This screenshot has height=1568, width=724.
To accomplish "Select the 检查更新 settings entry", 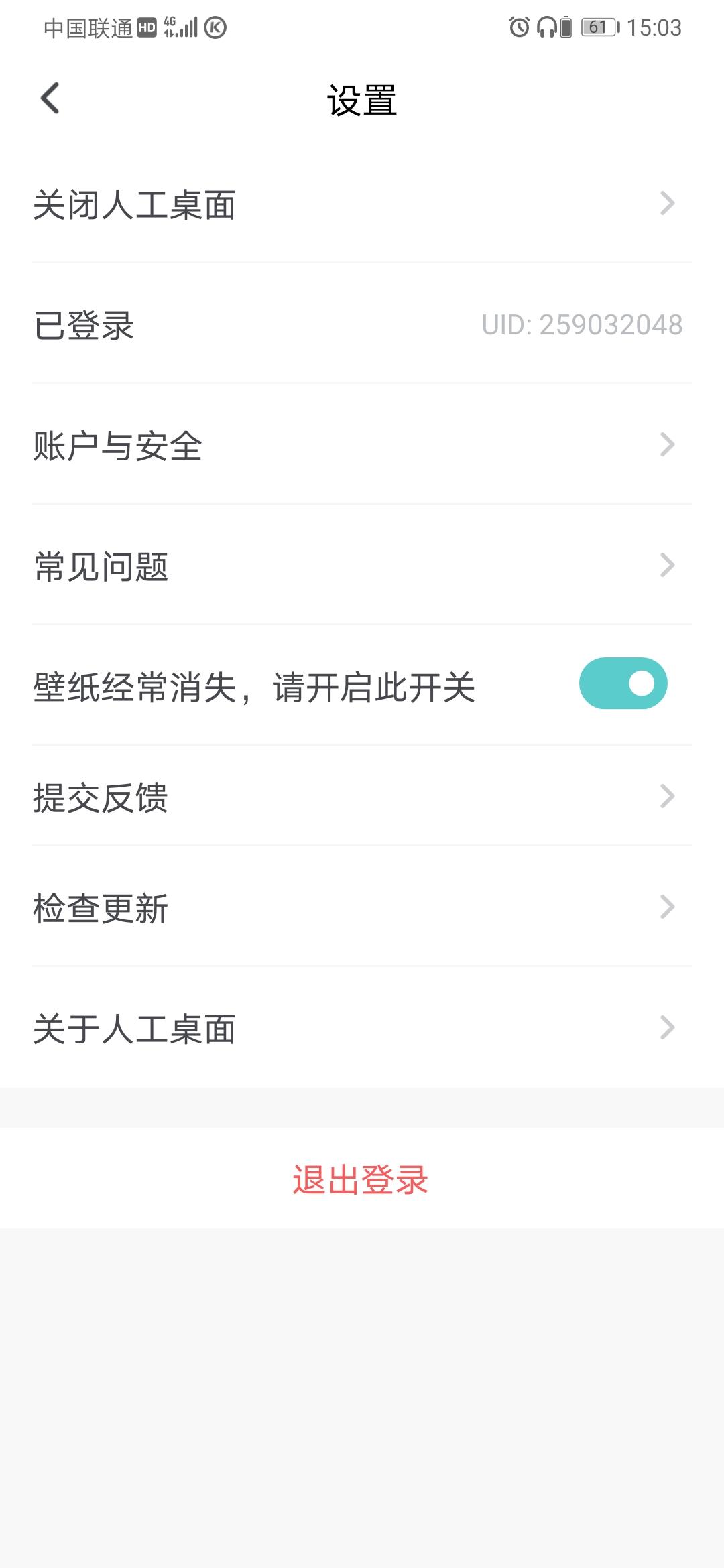I will coord(362,908).
